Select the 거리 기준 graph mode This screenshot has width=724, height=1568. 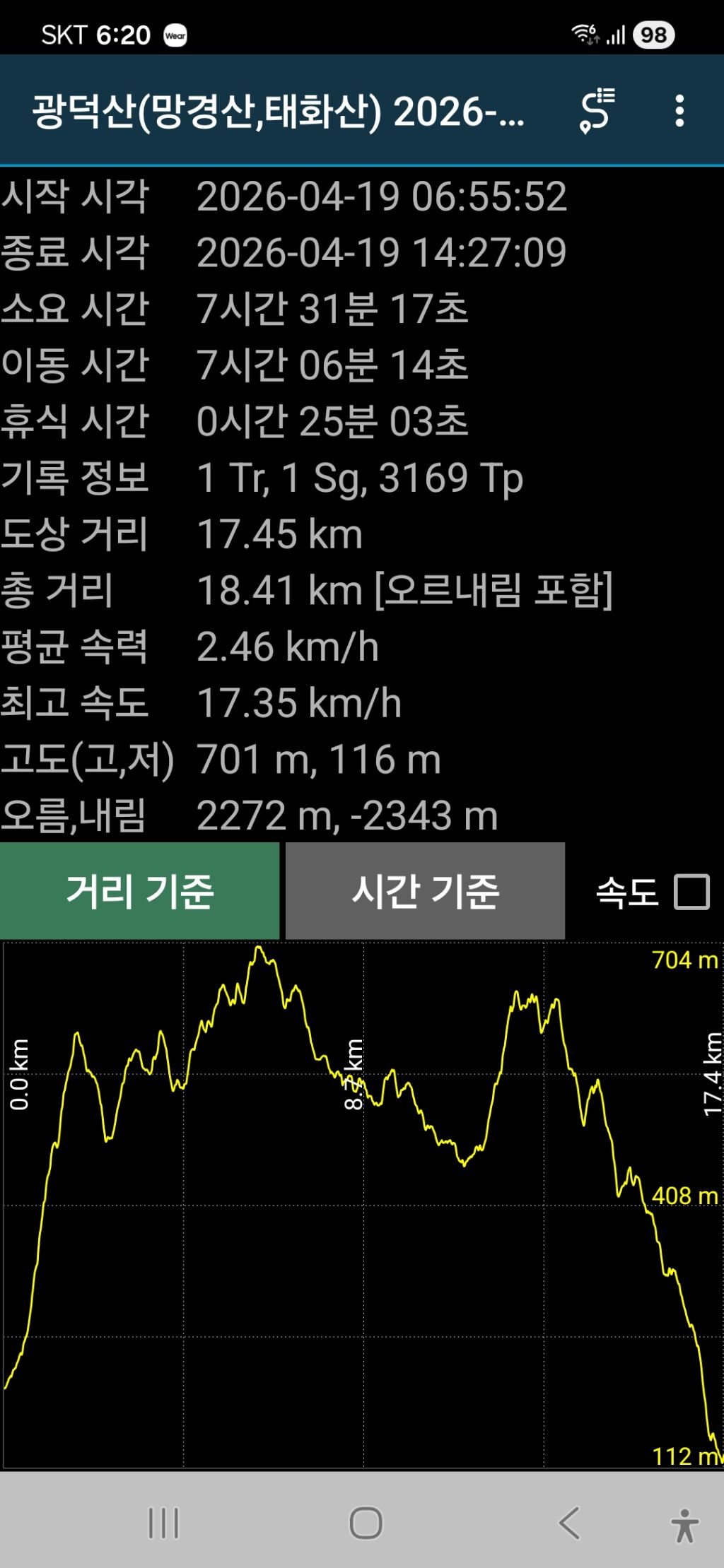coord(140,890)
